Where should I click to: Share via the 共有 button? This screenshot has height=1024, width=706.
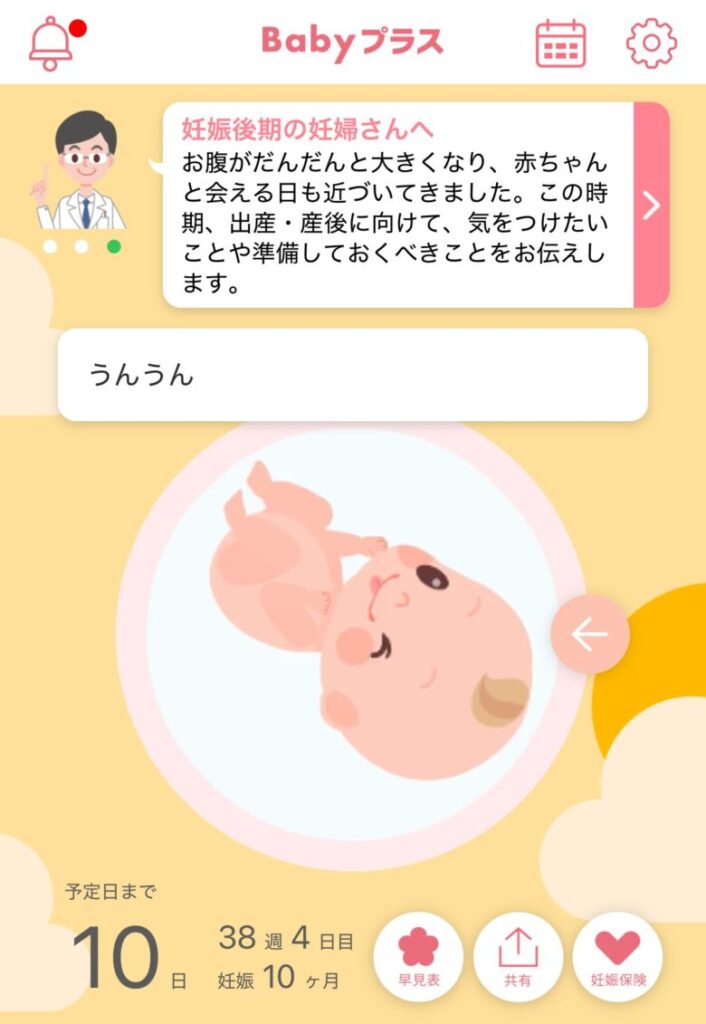518,956
